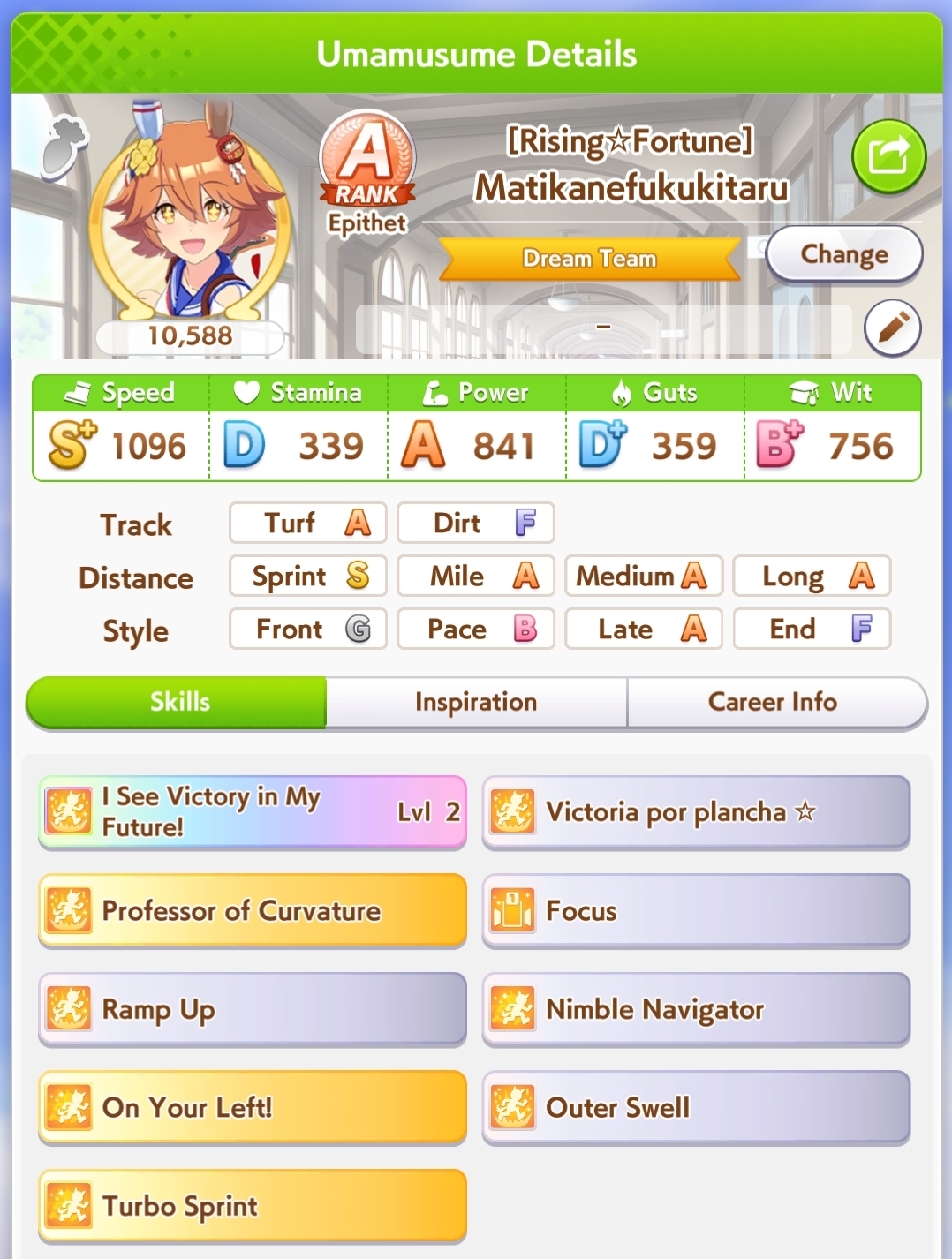This screenshot has height=1259, width=952.
Task: Open the Ramp Up skill
Action: 253,1009
